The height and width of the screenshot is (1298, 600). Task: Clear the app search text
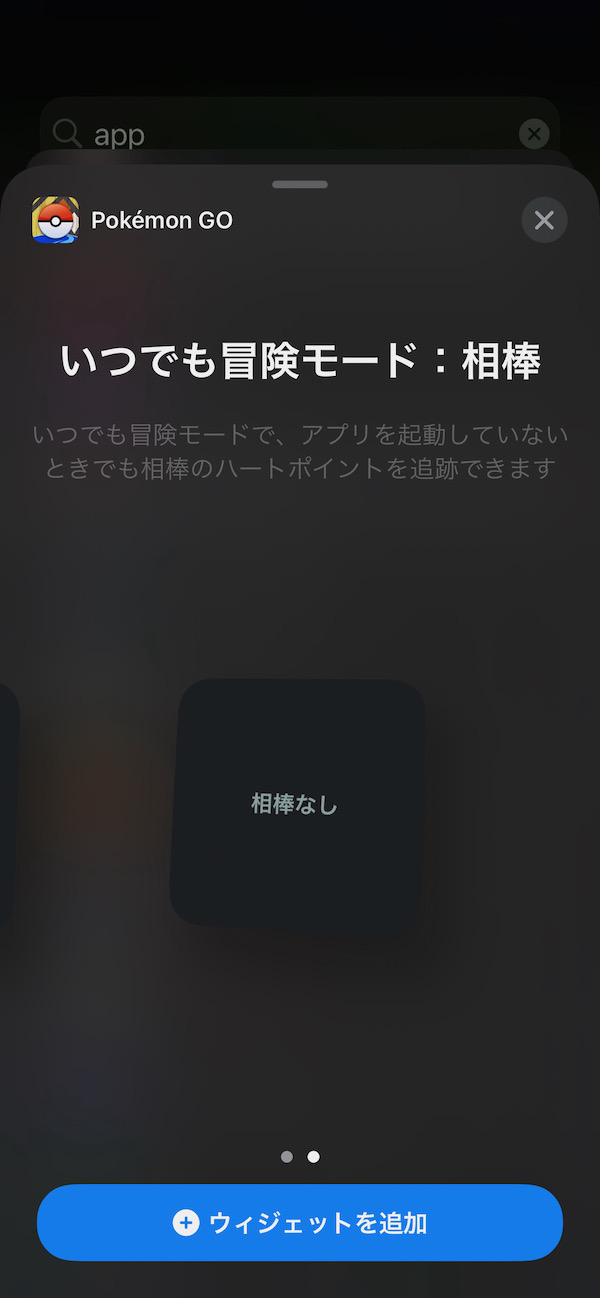point(534,133)
